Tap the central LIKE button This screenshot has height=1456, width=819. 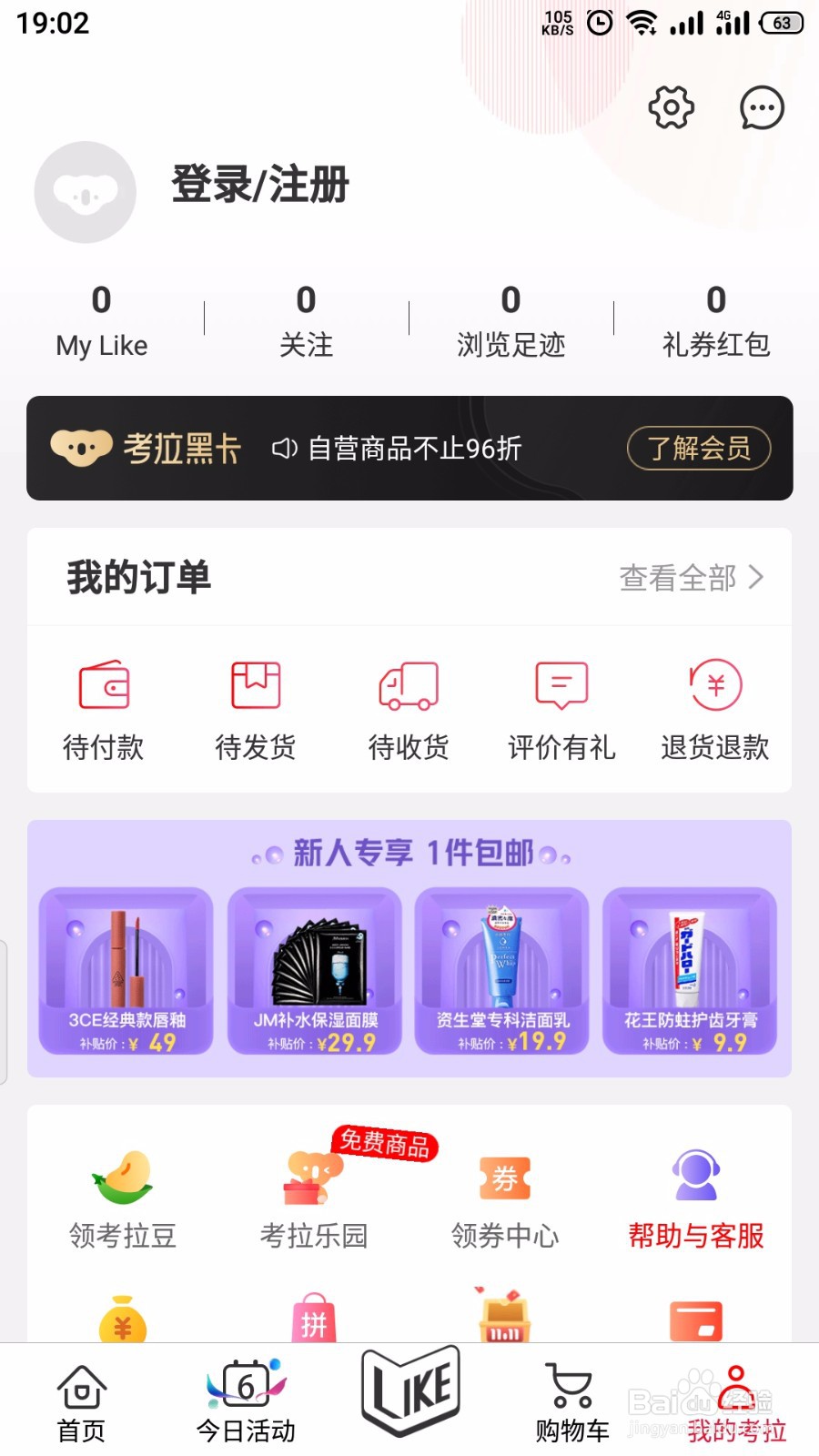(x=409, y=1387)
